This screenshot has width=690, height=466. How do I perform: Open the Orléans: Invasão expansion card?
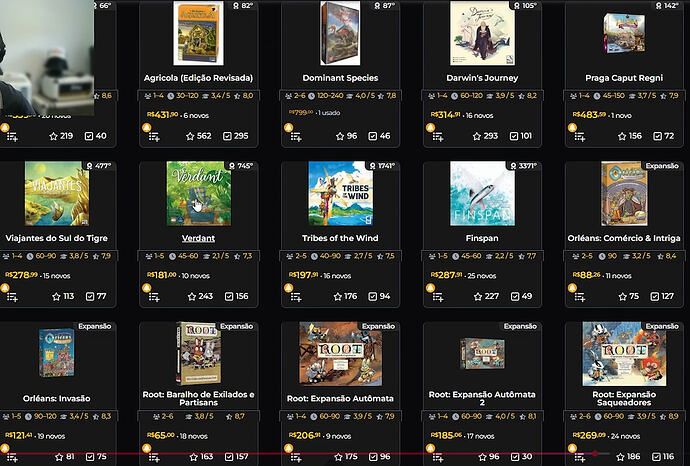[x=56, y=398]
